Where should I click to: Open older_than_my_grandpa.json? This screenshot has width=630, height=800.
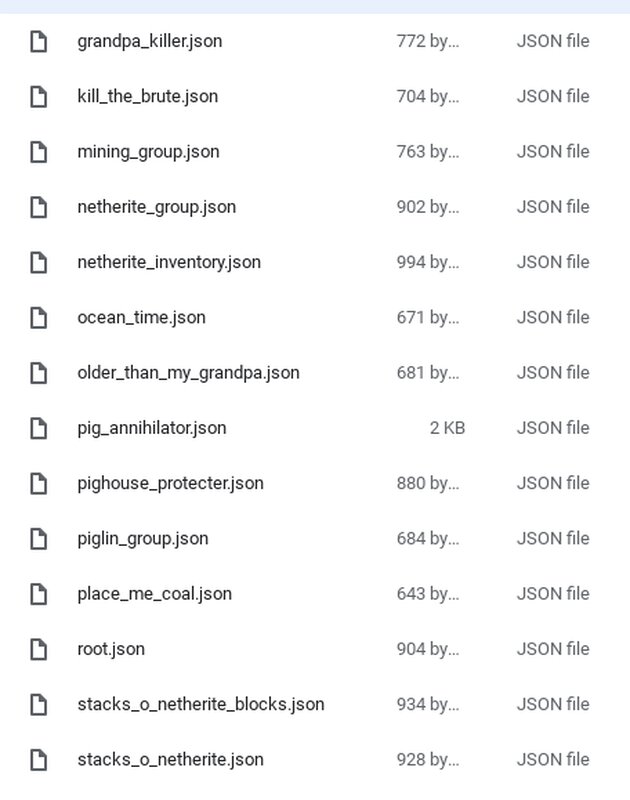click(x=188, y=373)
